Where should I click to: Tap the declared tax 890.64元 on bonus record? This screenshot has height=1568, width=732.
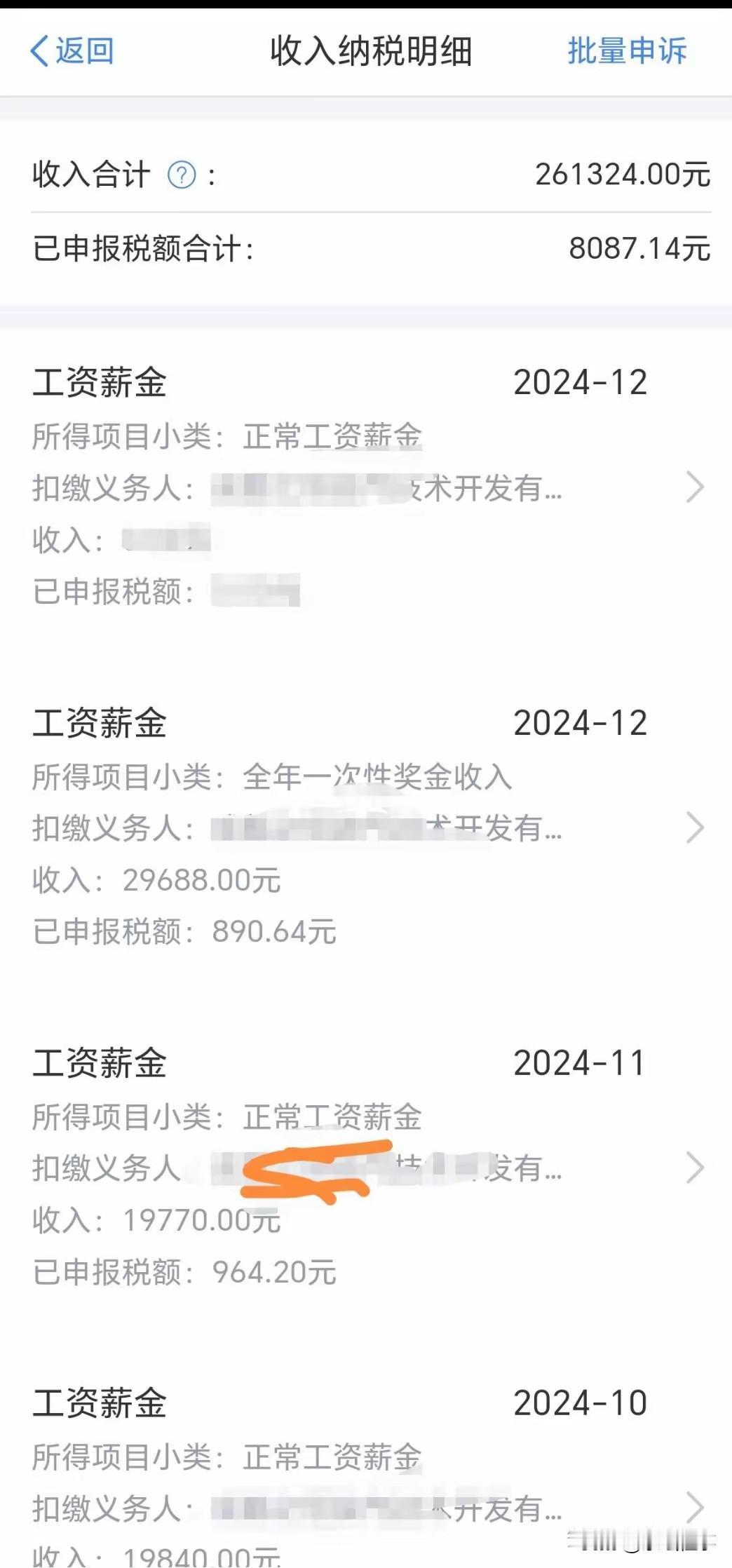click(x=274, y=931)
